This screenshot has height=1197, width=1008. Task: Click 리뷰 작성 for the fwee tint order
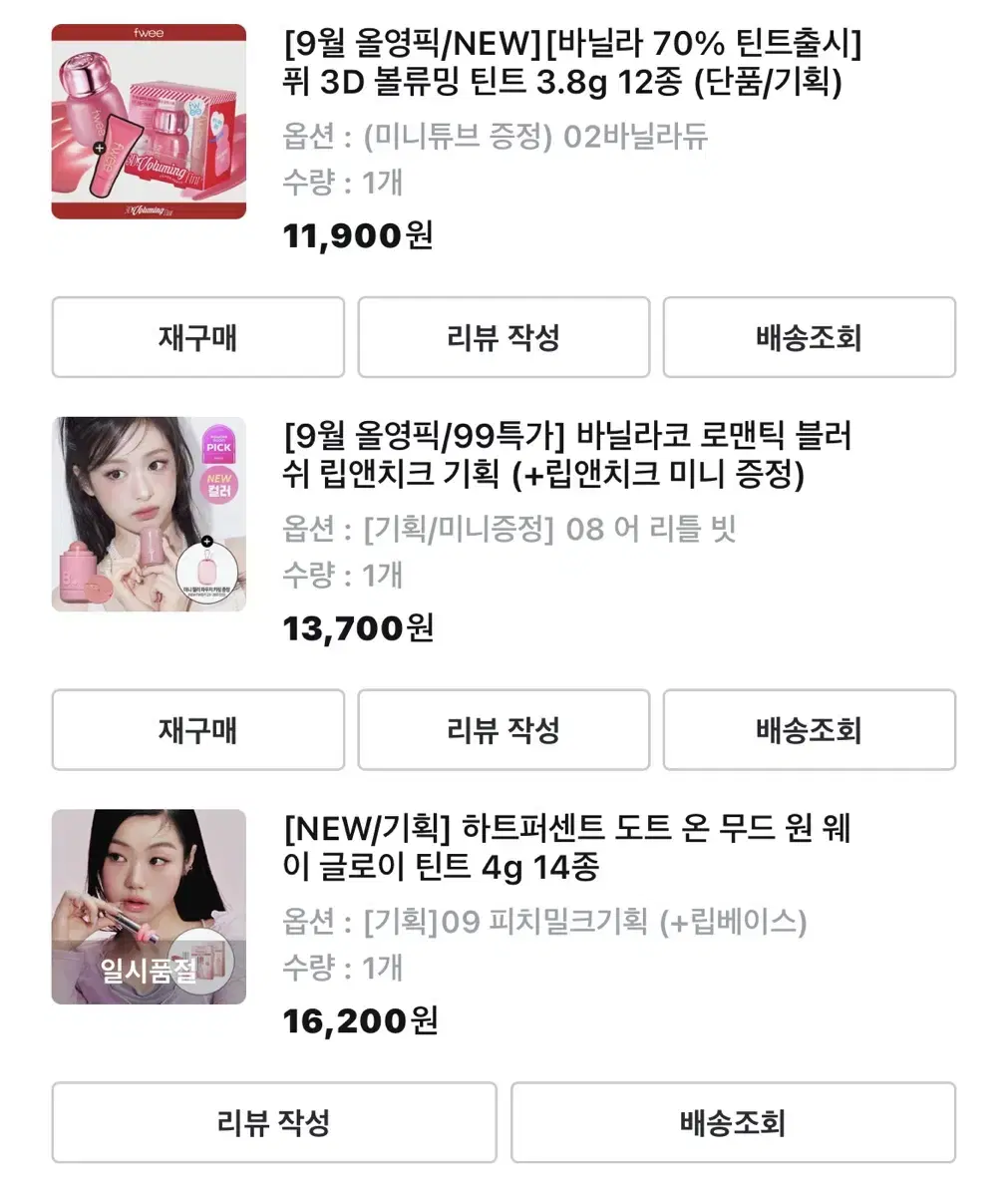503,337
